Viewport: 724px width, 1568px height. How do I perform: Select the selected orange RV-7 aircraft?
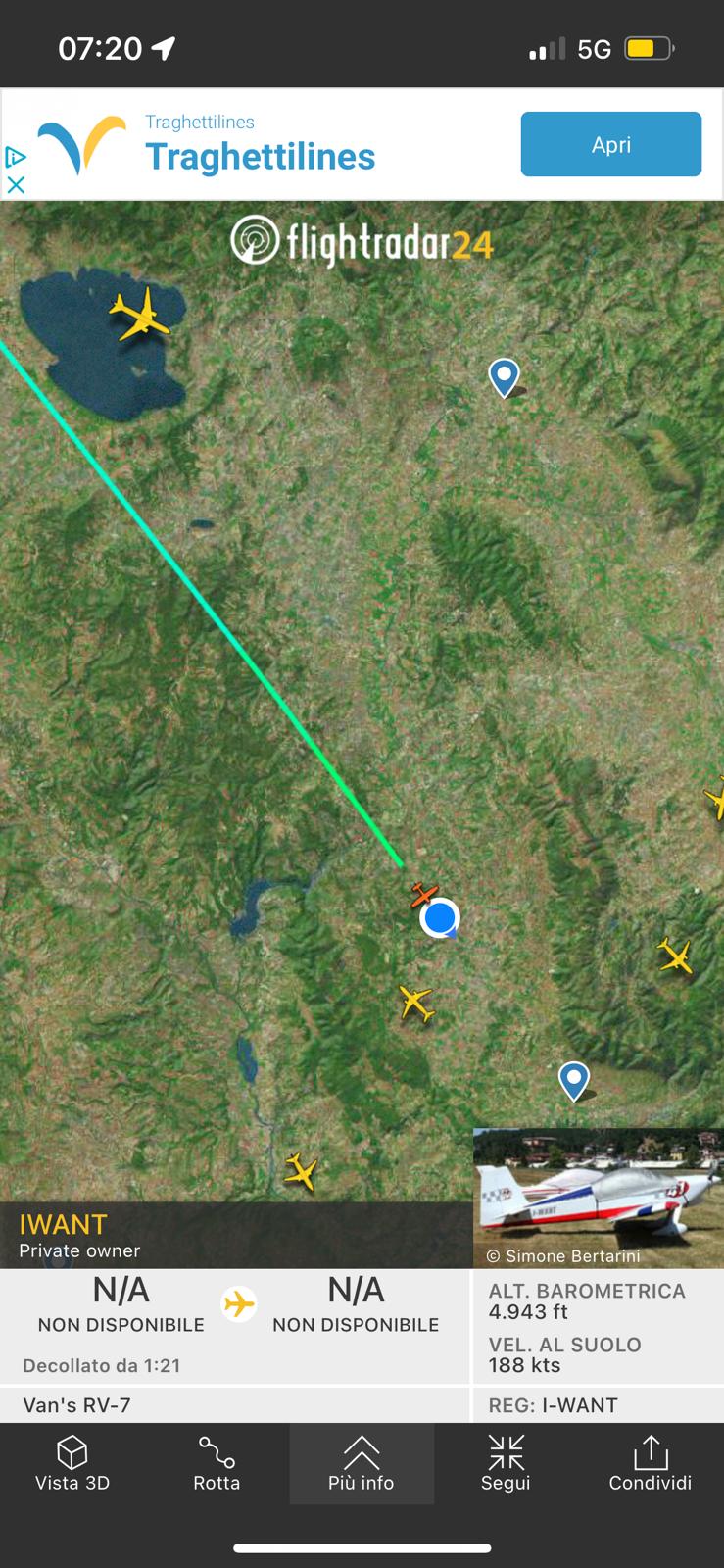pyautogui.click(x=424, y=894)
